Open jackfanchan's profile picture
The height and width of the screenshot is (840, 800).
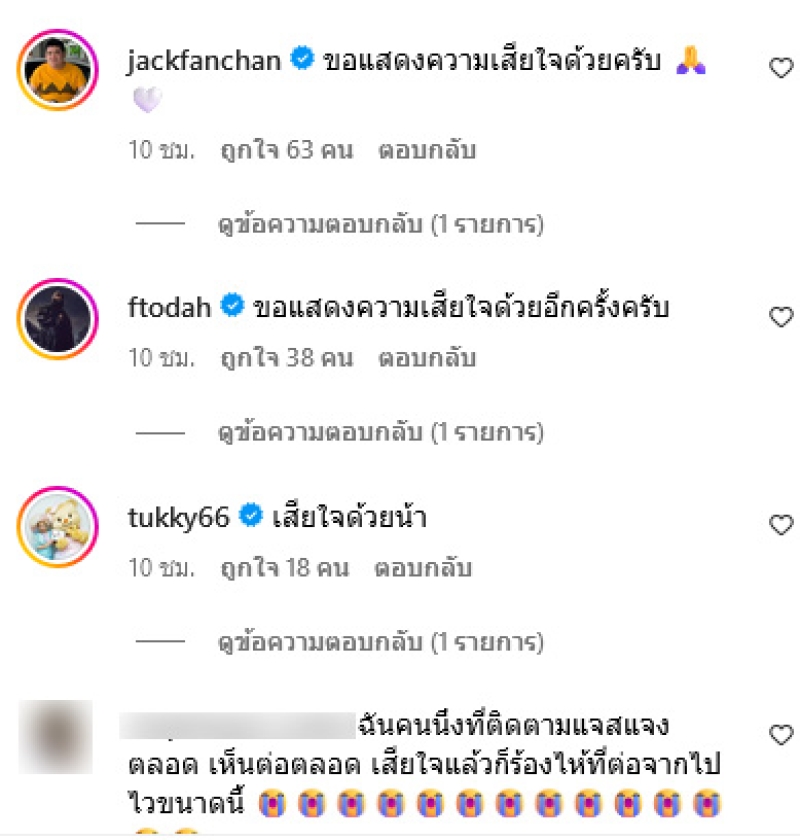(x=58, y=70)
